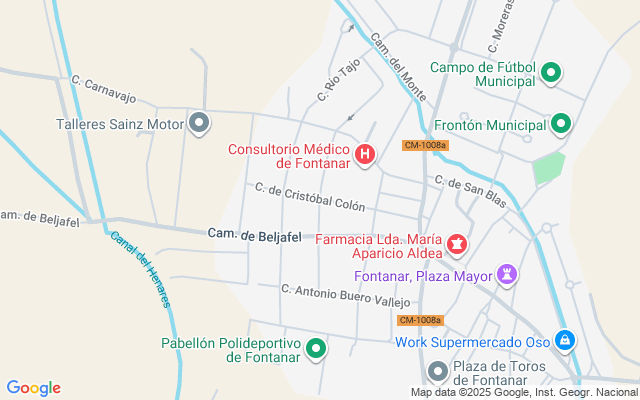The height and width of the screenshot is (400, 640).
Task: Open the Talleres Sainz Motor marker
Action: 199,124
